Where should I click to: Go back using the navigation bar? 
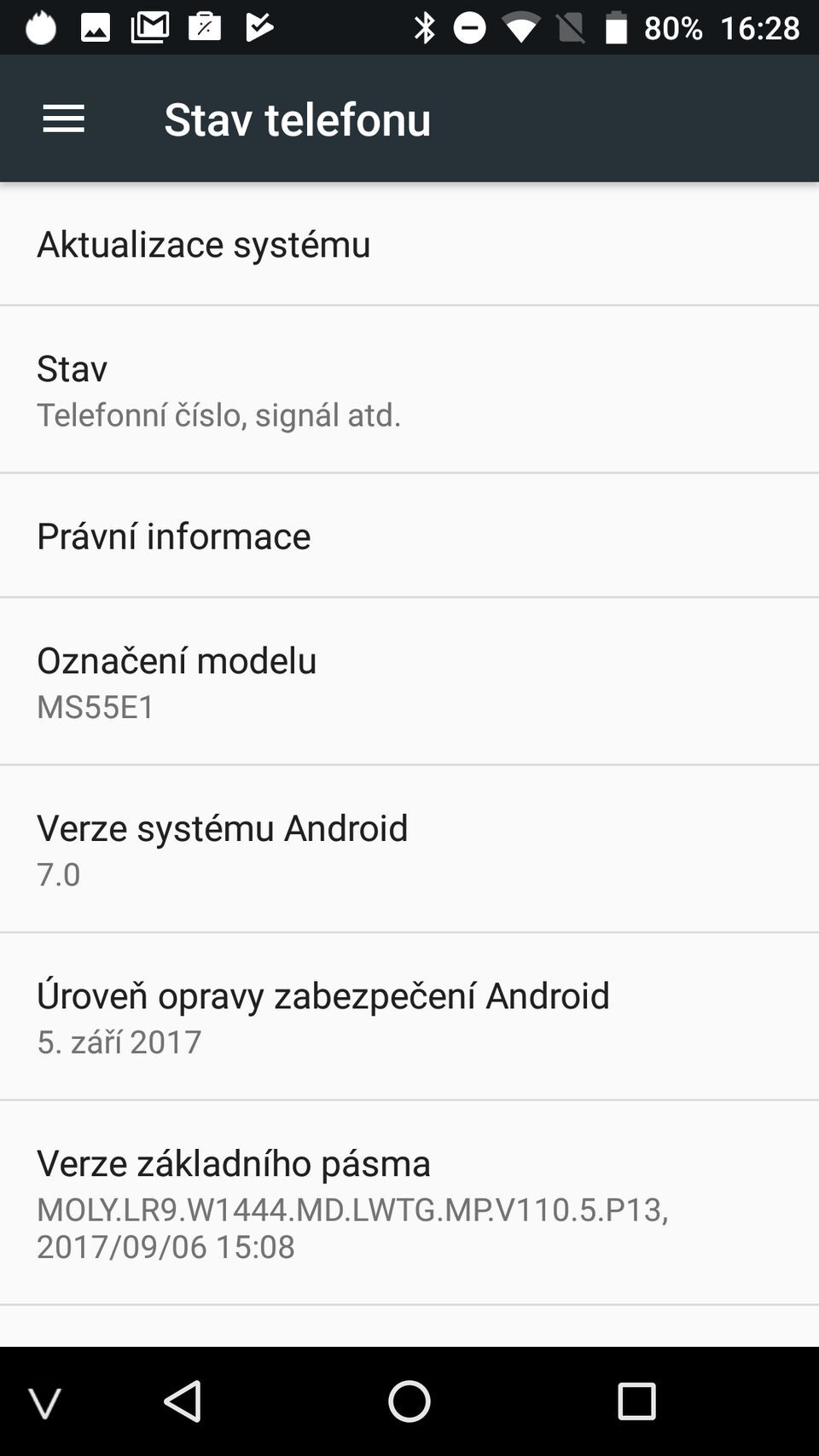pyautogui.click(x=183, y=1401)
